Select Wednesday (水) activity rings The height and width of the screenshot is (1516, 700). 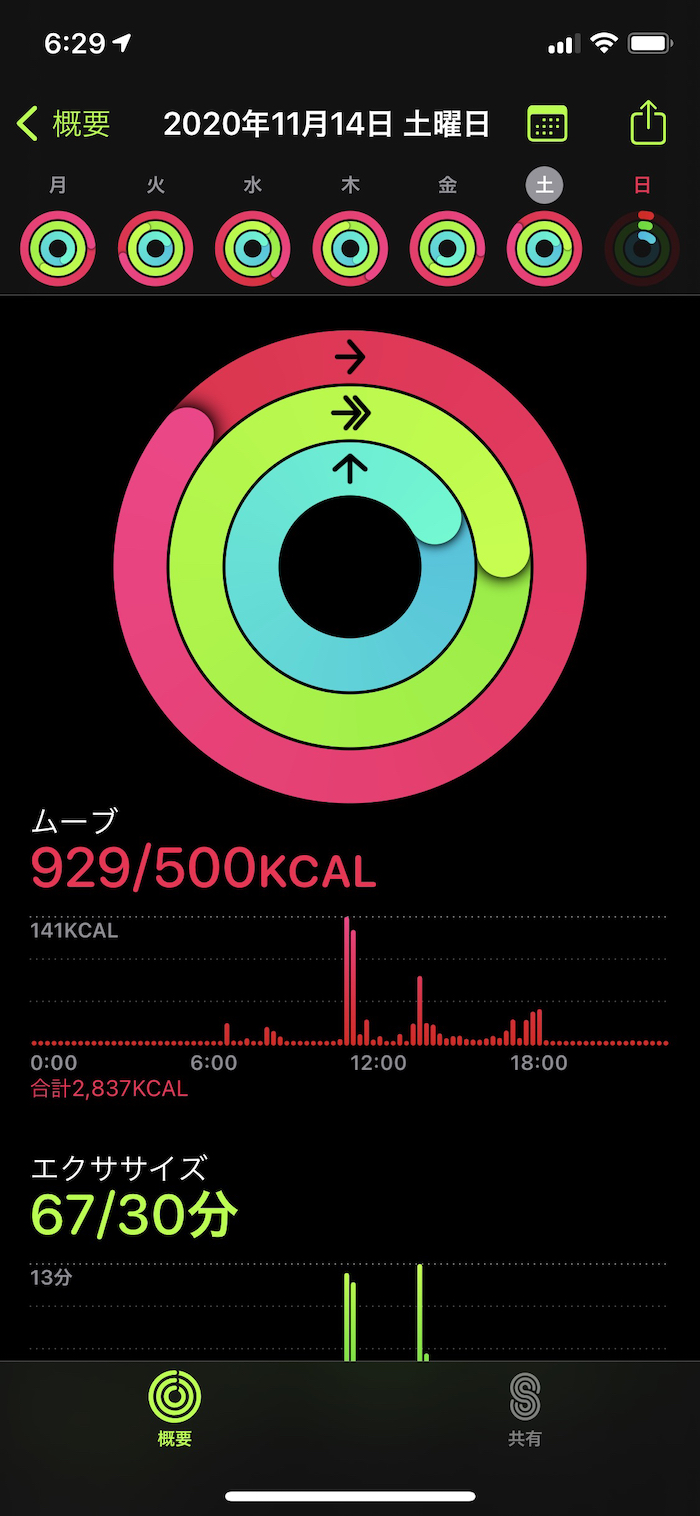(x=253, y=248)
